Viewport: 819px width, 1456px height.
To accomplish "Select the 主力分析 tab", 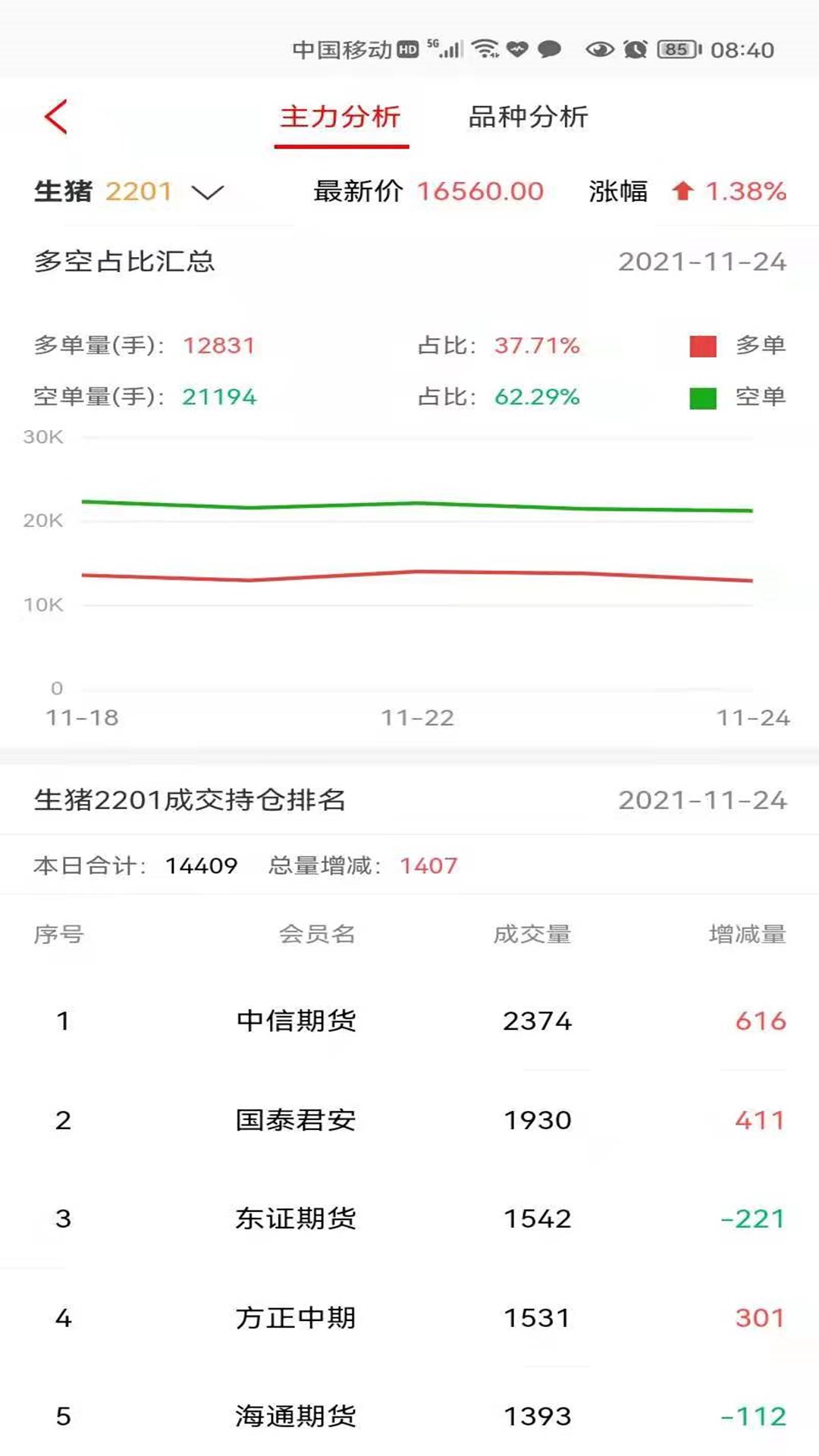I will click(340, 117).
